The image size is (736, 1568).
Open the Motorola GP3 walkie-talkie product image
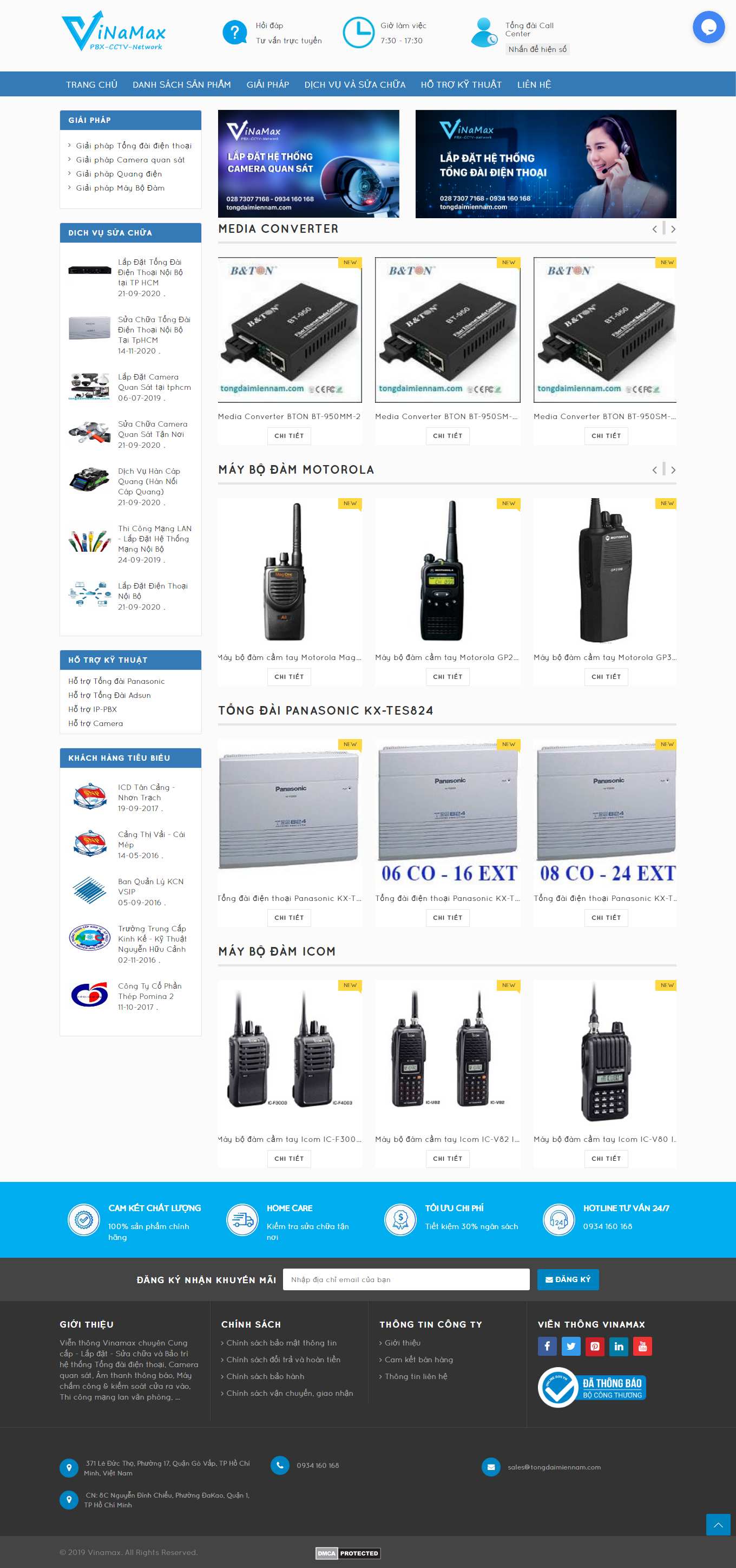coord(604,570)
